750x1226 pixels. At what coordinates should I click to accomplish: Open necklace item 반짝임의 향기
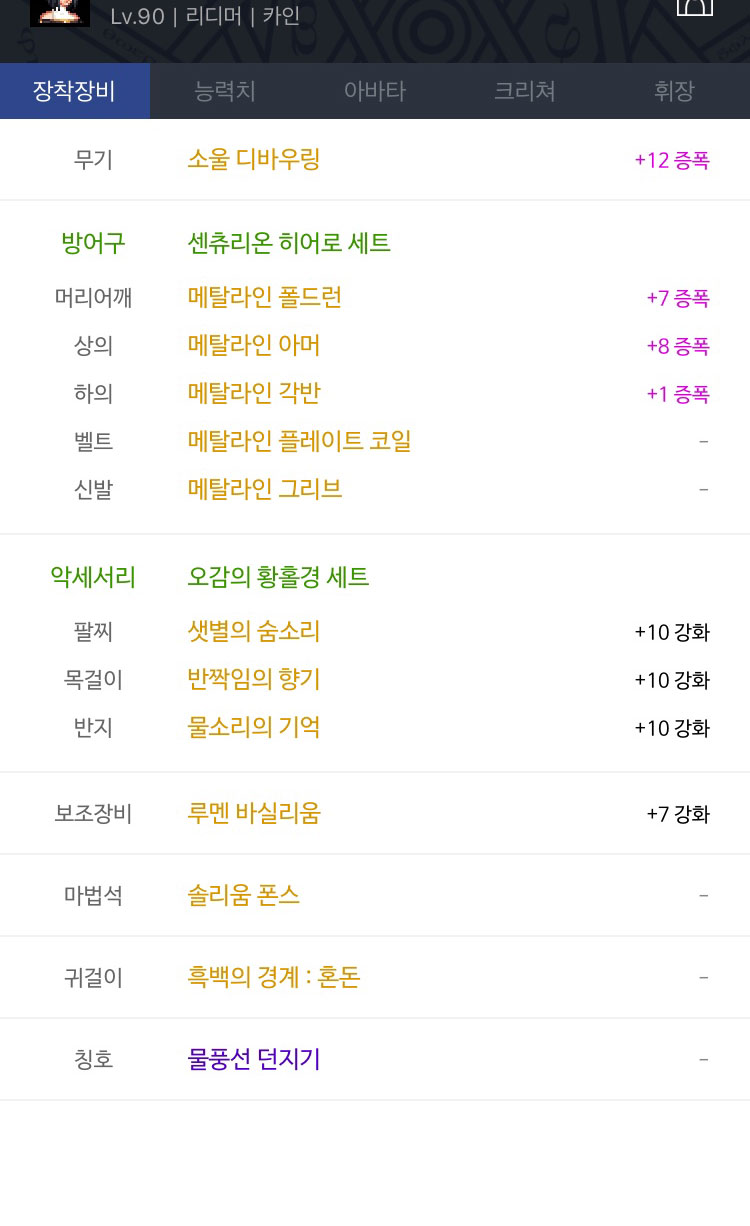(254, 679)
